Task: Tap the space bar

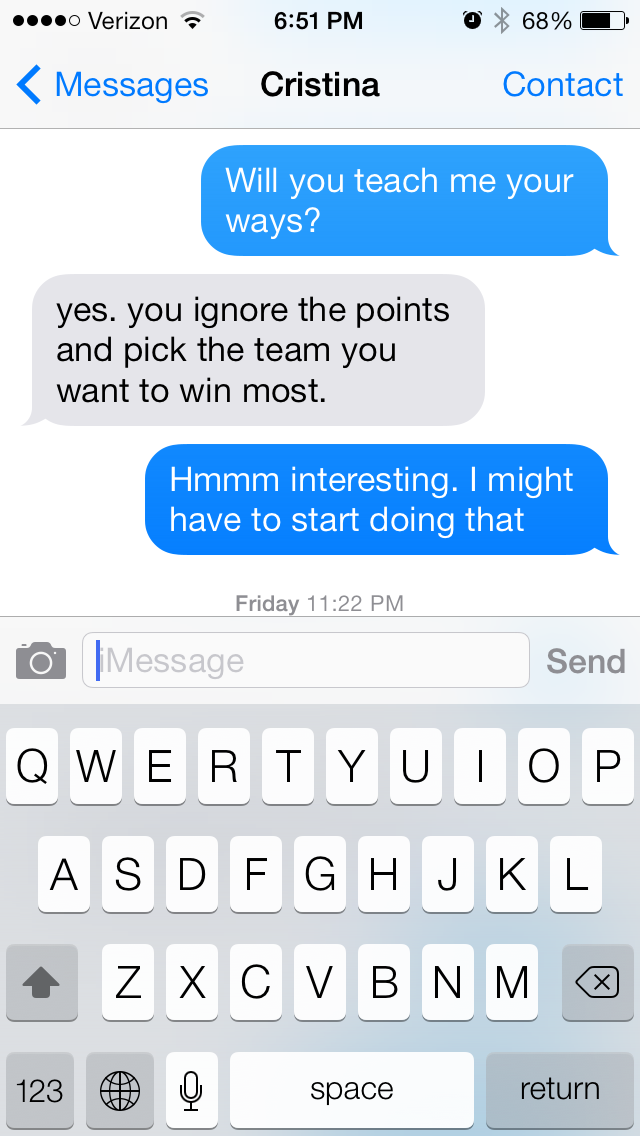Action: (351, 1089)
